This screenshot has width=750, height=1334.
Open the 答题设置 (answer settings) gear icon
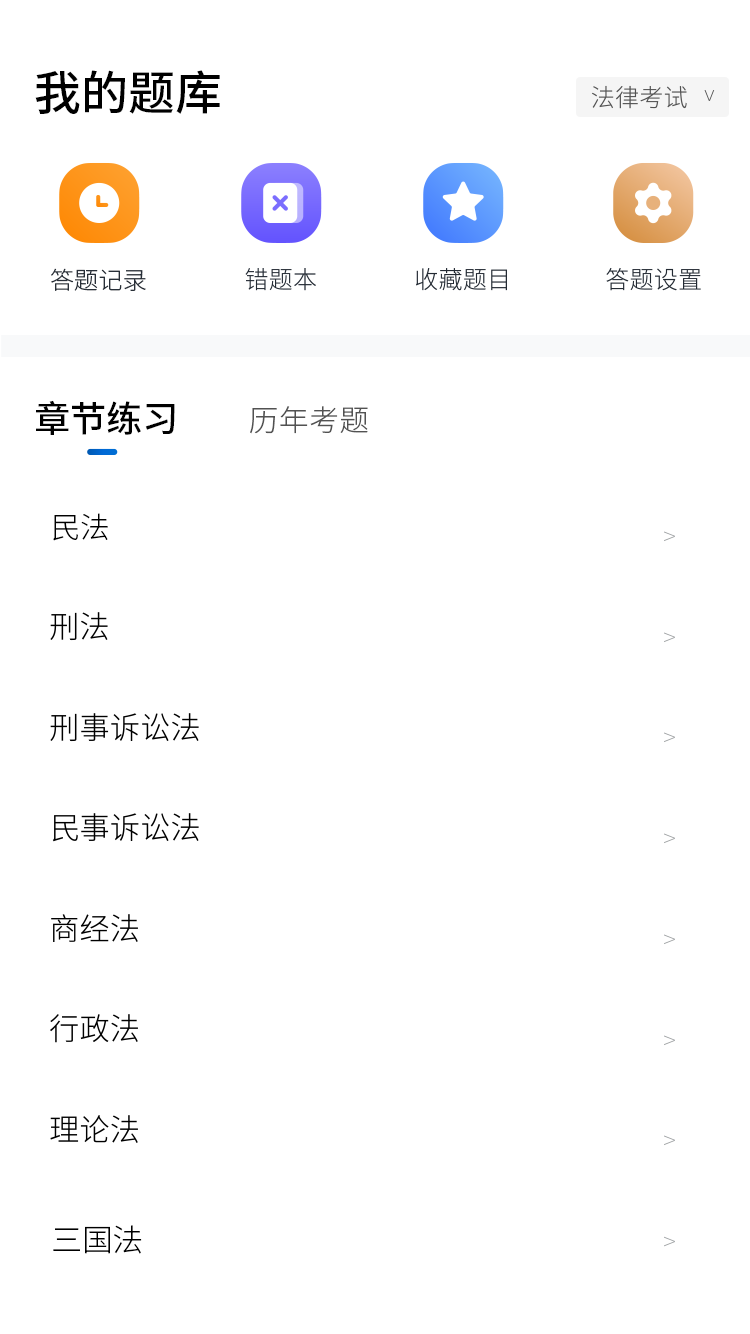pyautogui.click(x=653, y=202)
